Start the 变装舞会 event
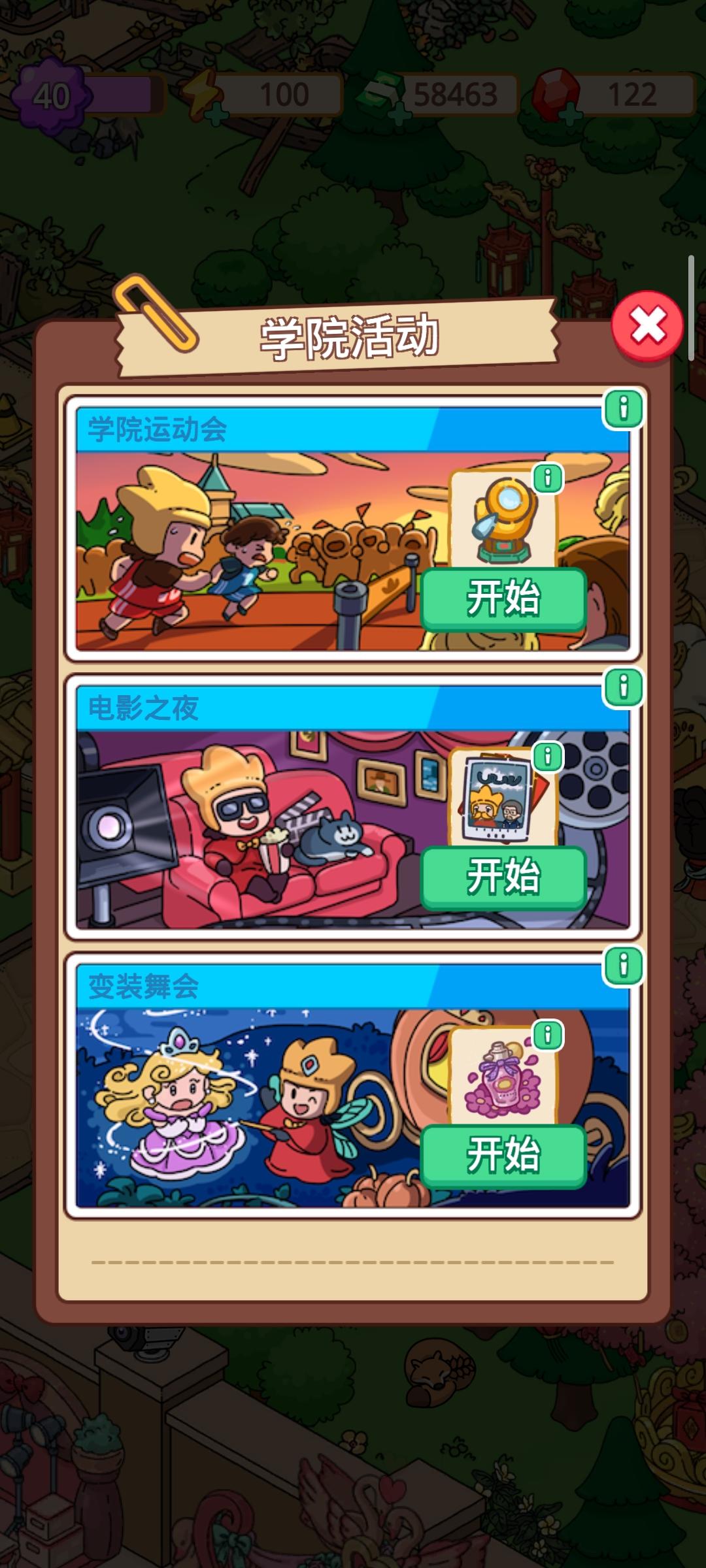The height and width of the screenshot is (1568, 706). (503, 1155)
